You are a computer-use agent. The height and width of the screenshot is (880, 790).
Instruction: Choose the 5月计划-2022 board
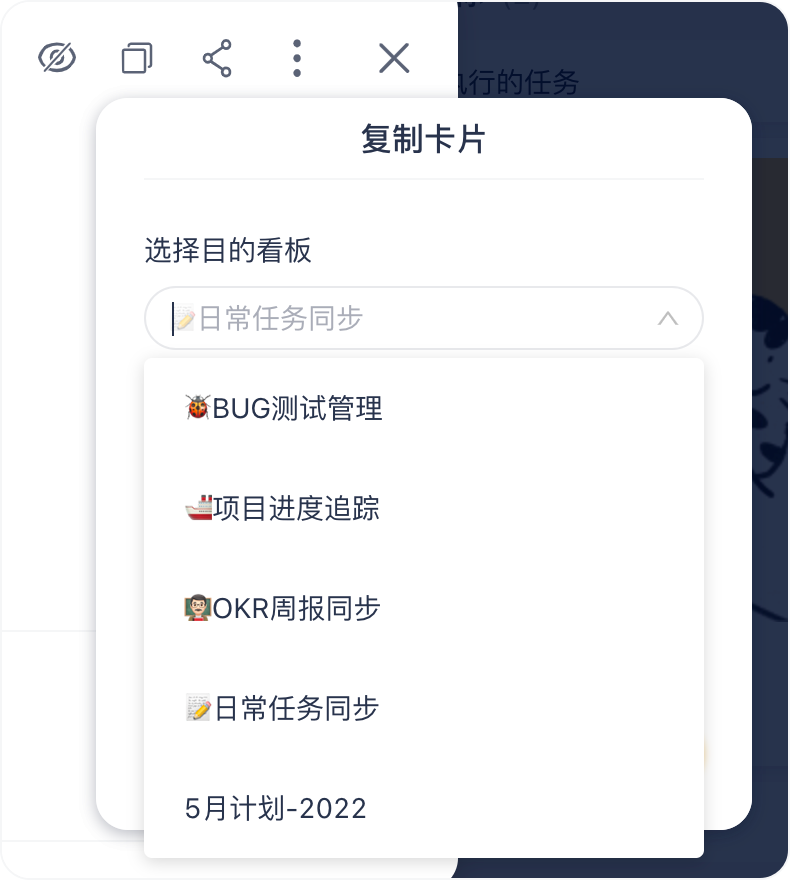click(276, 808)
